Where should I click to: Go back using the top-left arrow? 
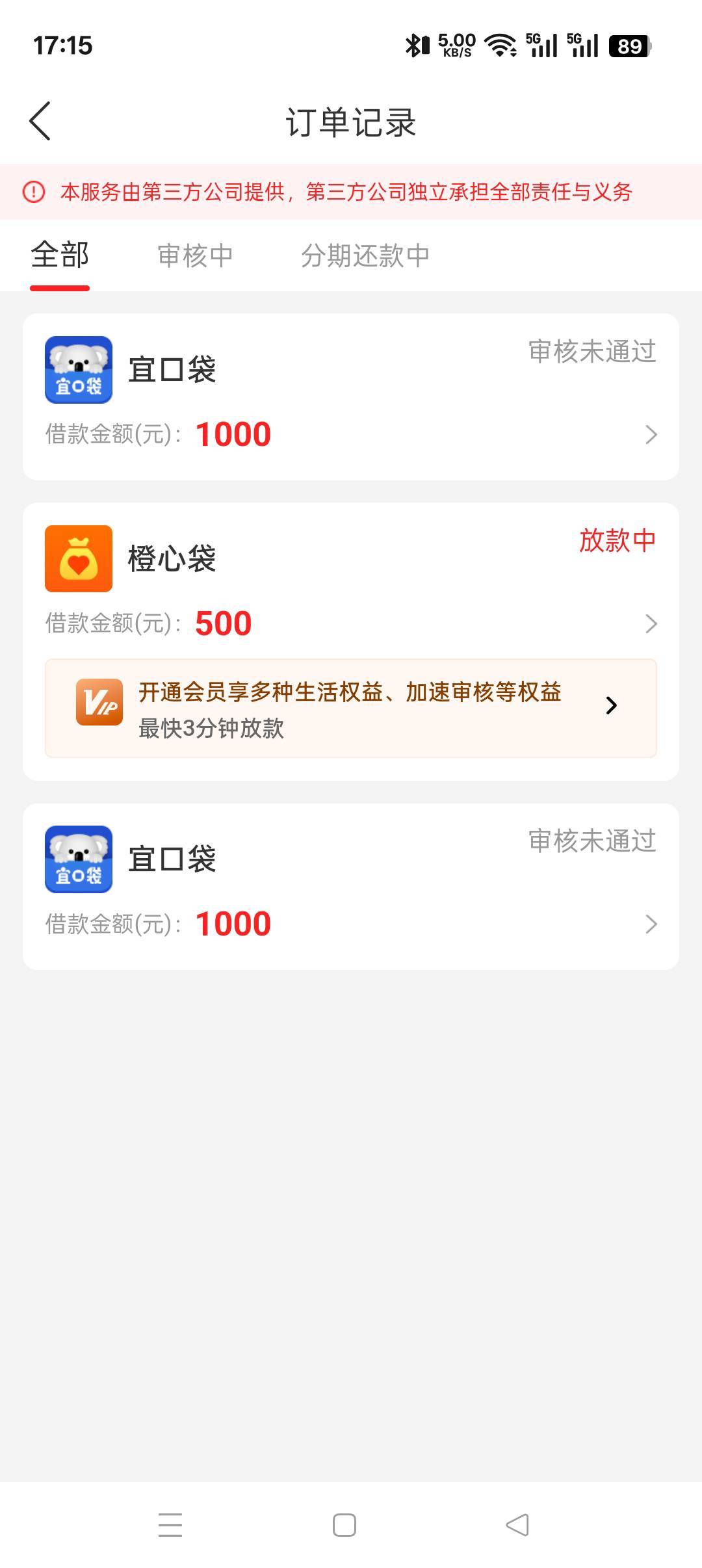40,121
